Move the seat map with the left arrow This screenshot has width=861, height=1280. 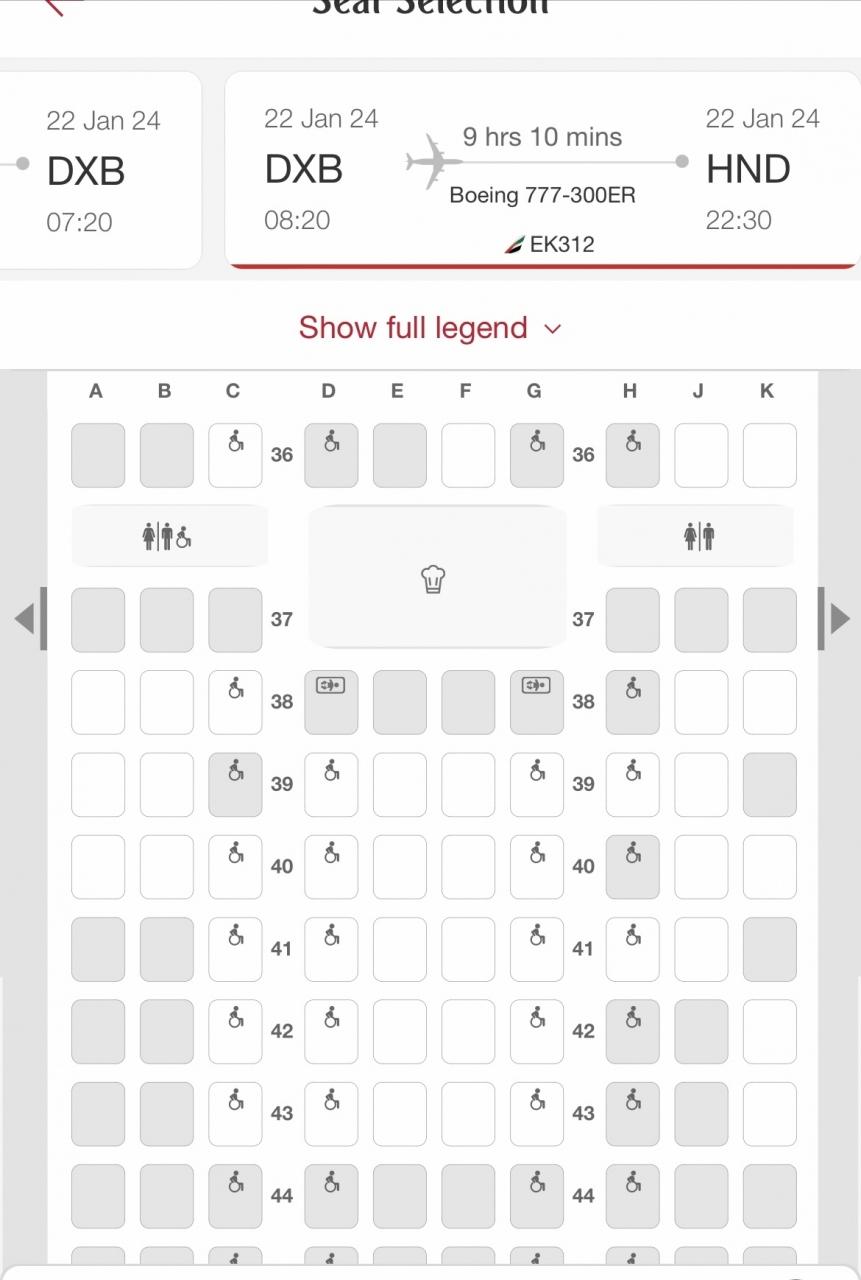click(29, 619)
